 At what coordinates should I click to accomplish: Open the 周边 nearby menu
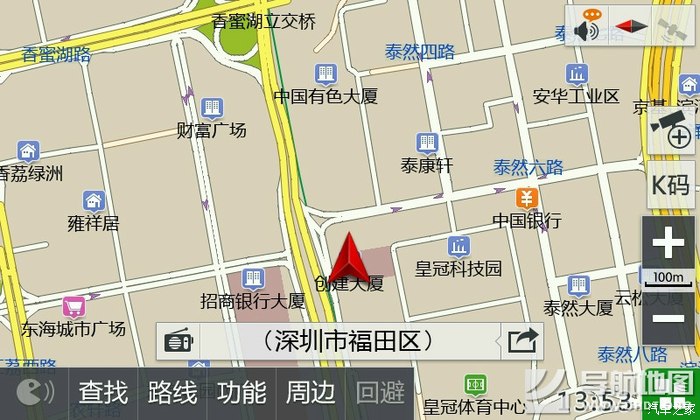coord(309,393)
